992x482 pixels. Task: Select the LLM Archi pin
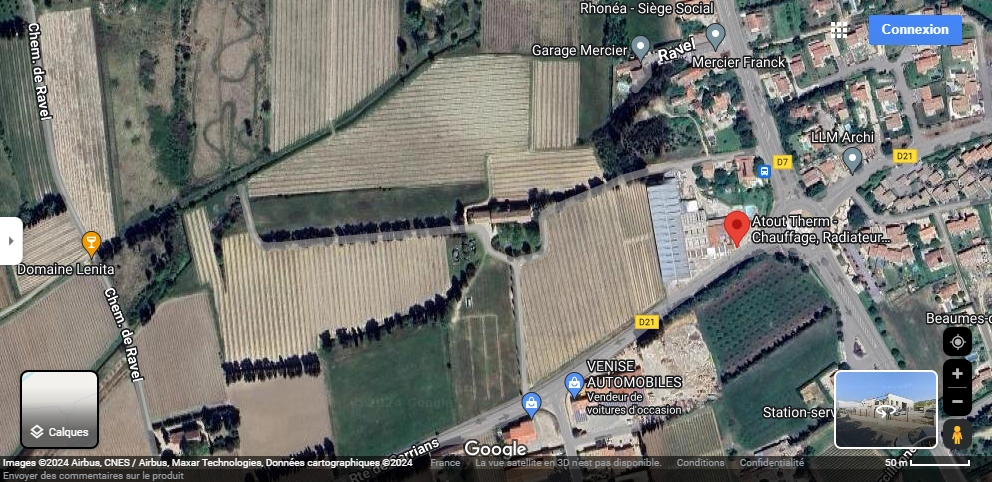click(x=852, y=157)
